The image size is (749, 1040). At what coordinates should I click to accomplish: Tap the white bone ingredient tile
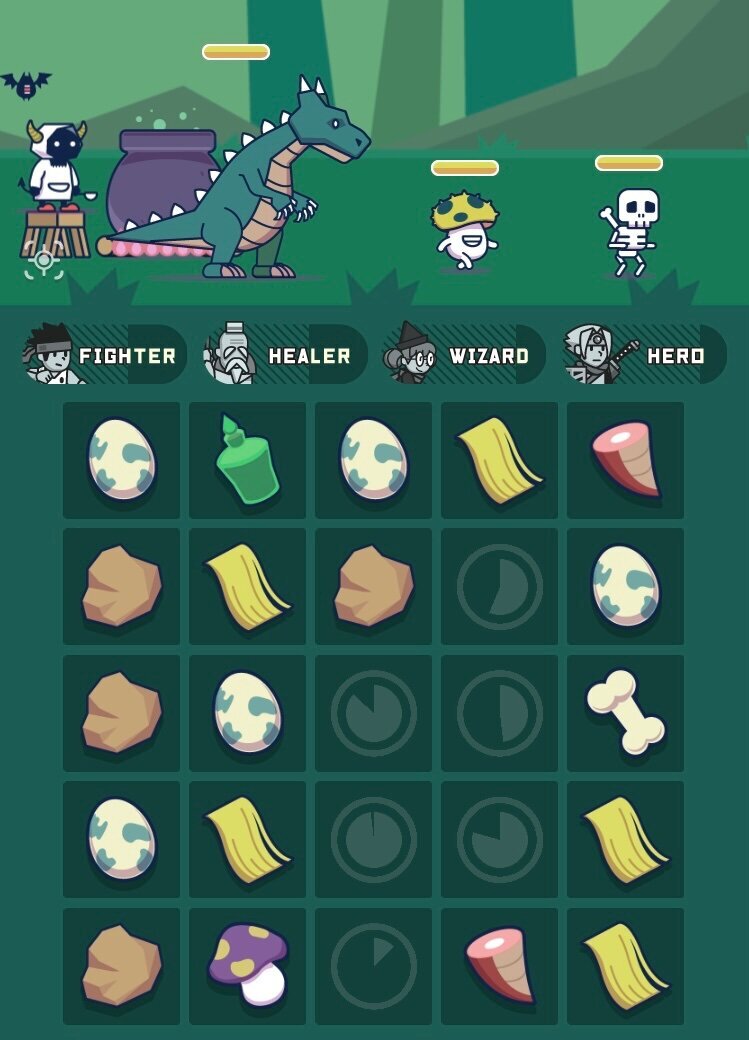click(626, 713)
